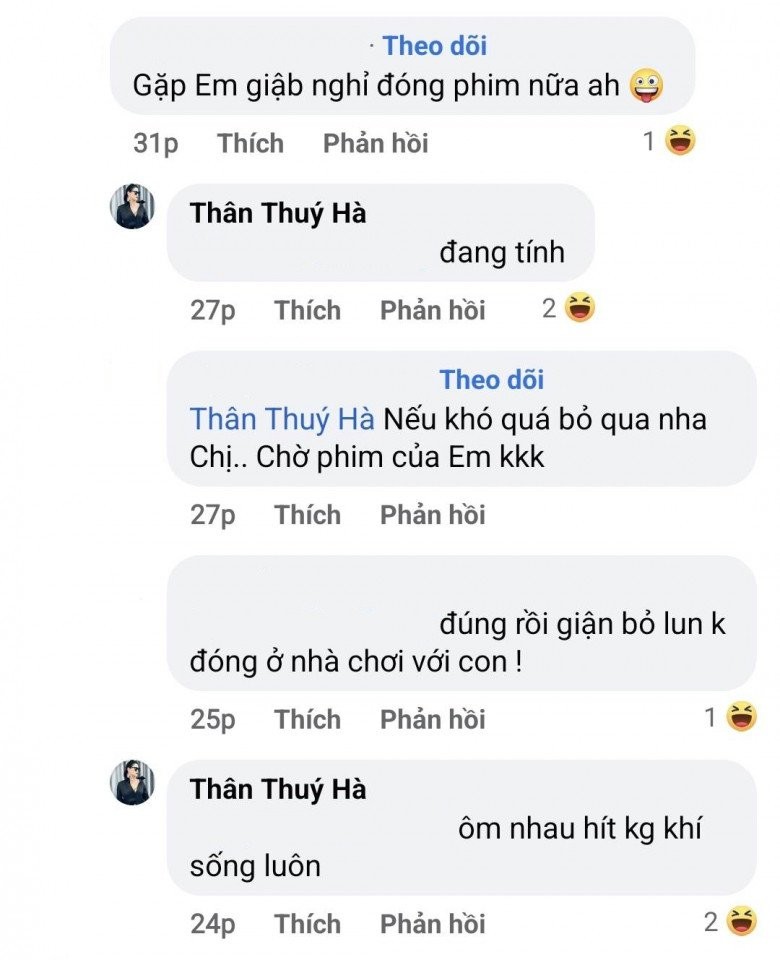Tap Phản hồi under the 25p comment
The height and width of the screenshot is (960, 780).
click(x=432, y=719)
